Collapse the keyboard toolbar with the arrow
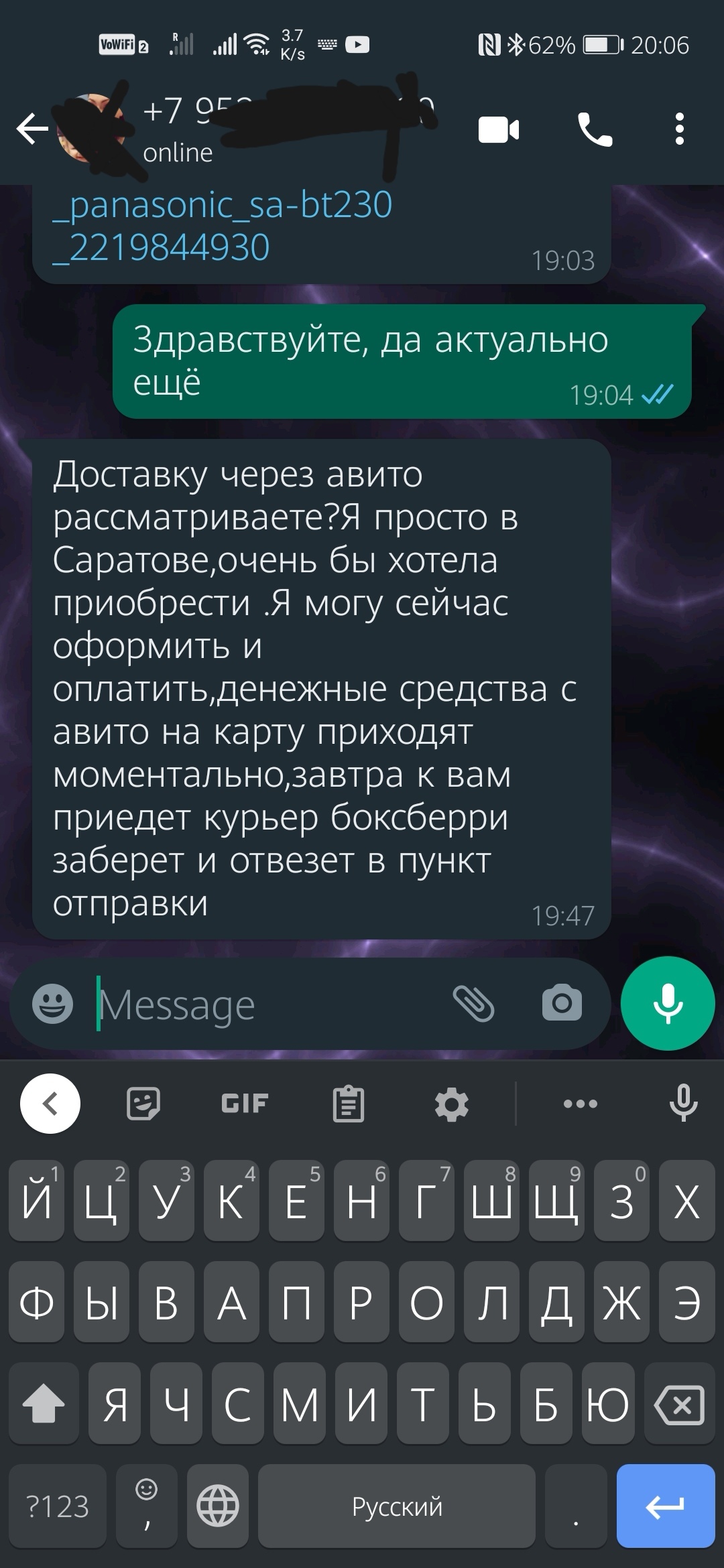This screenshot has height=1568, width=724. [x=50, y=1103]
